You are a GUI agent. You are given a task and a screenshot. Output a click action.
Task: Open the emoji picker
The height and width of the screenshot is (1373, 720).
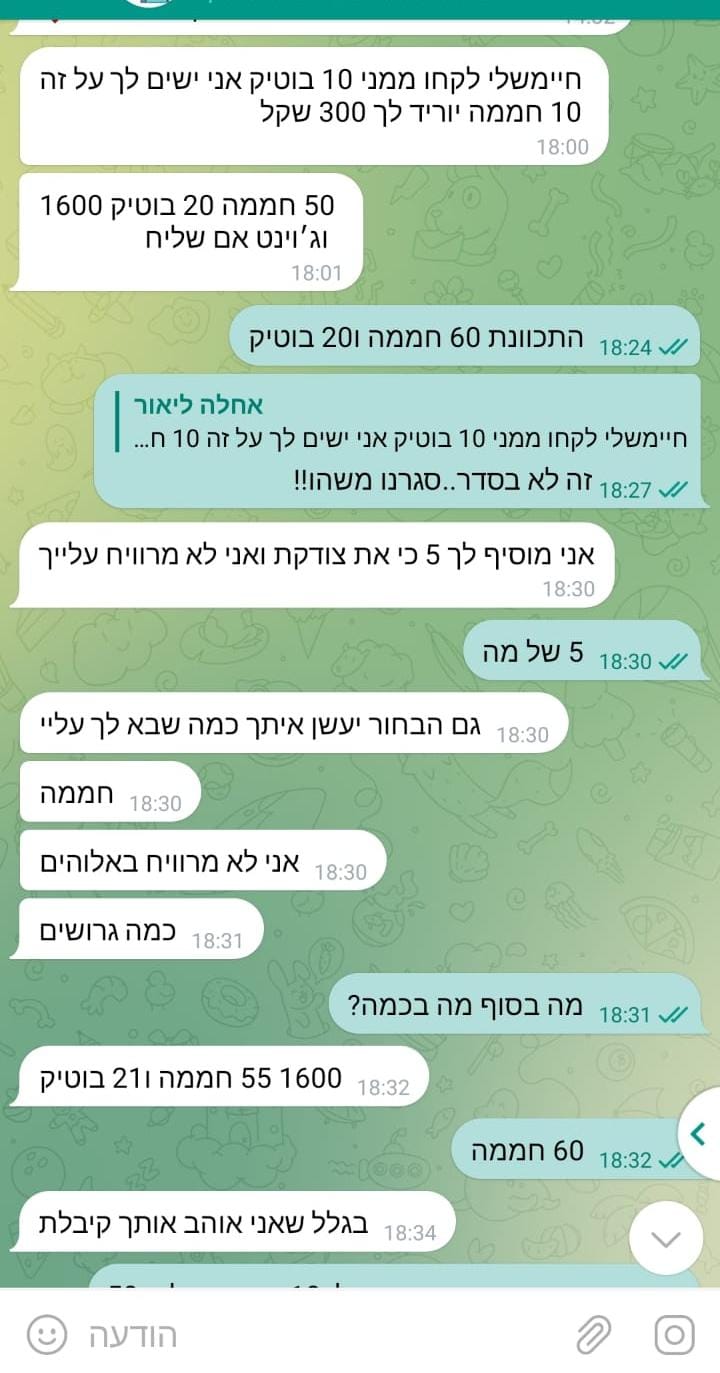coord(46,1334)
